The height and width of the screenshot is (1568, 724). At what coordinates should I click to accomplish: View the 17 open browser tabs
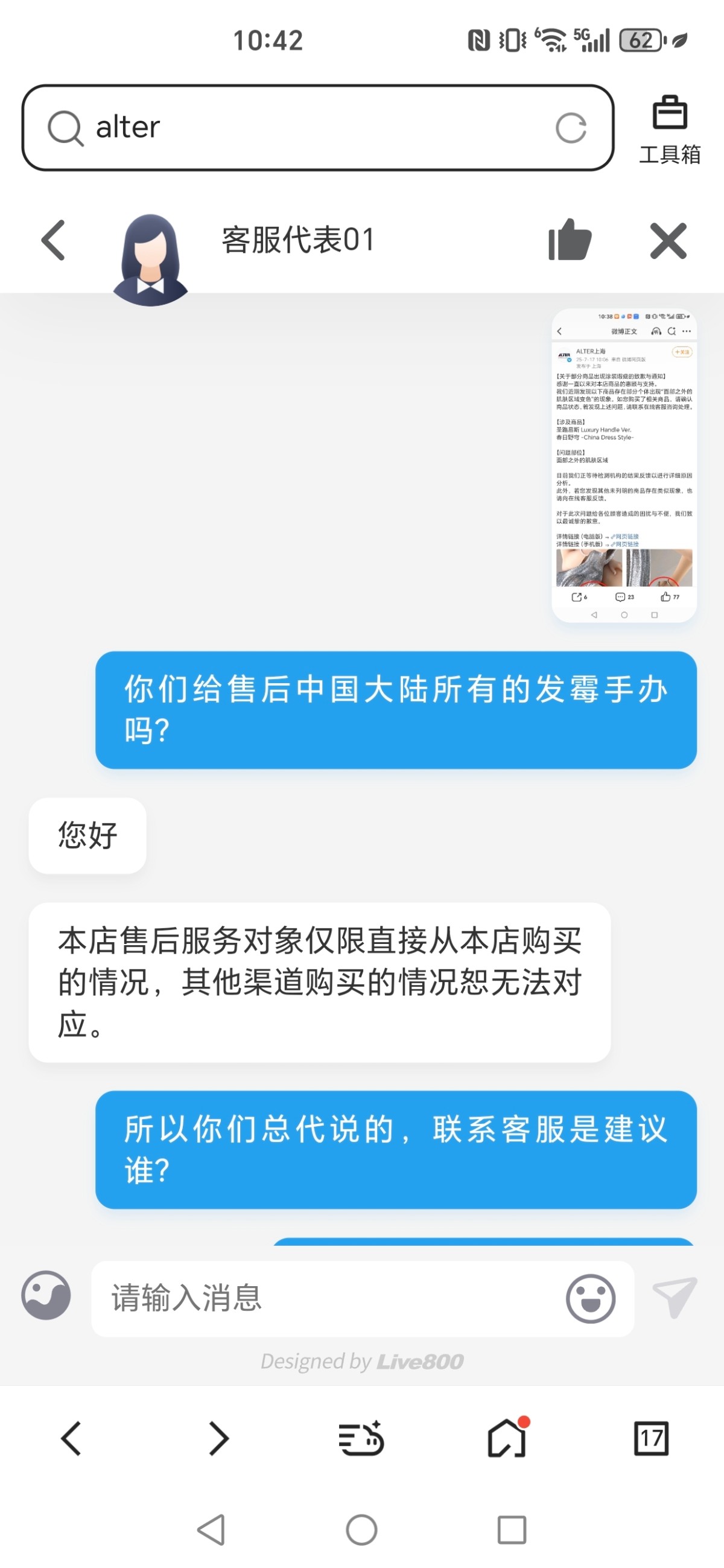tap(651, 1438)
